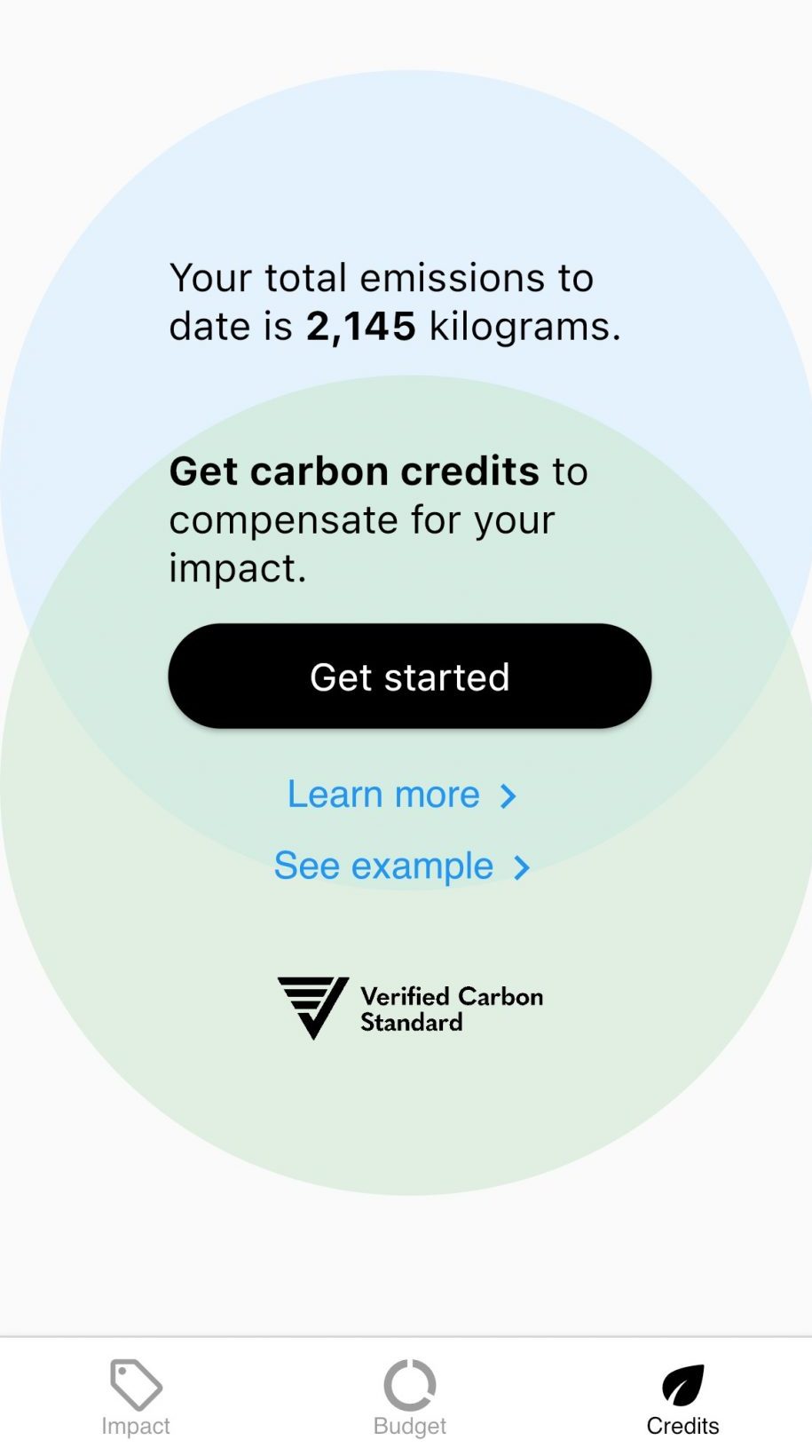Open the Learn more link
This screenshot has width=812, height=1456.
point(401,795)
